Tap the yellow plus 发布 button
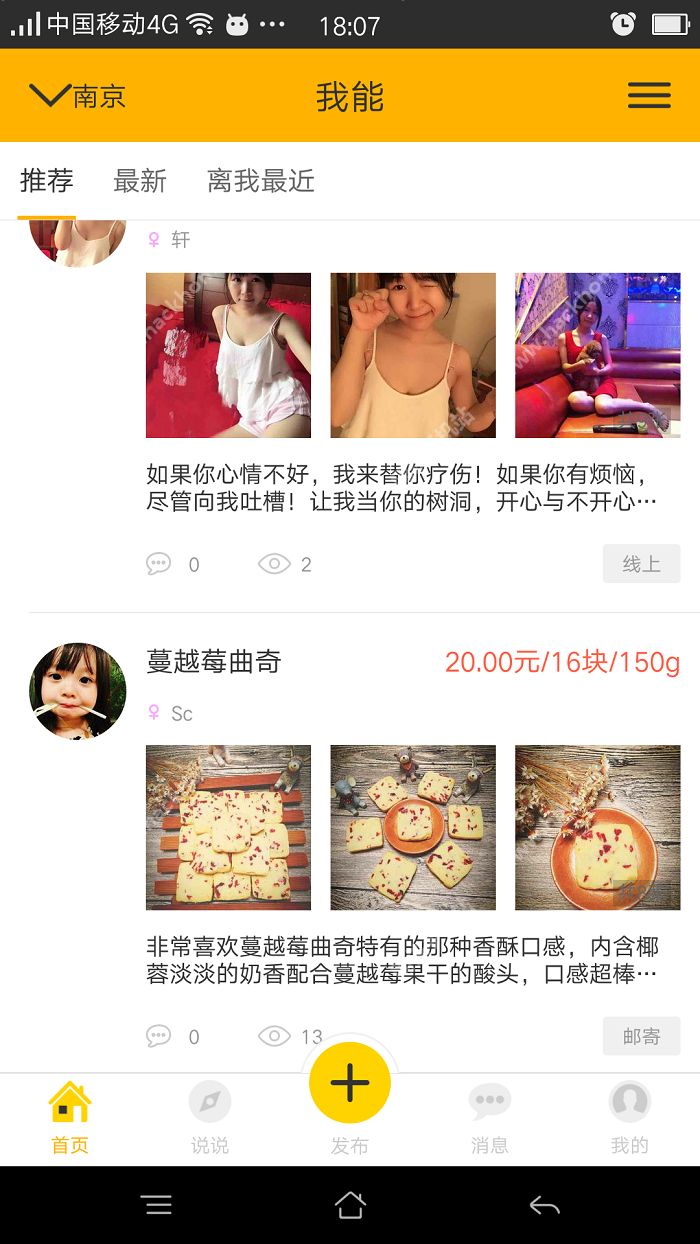This screenshot has width=700, height=1244. coord(350,1083)
